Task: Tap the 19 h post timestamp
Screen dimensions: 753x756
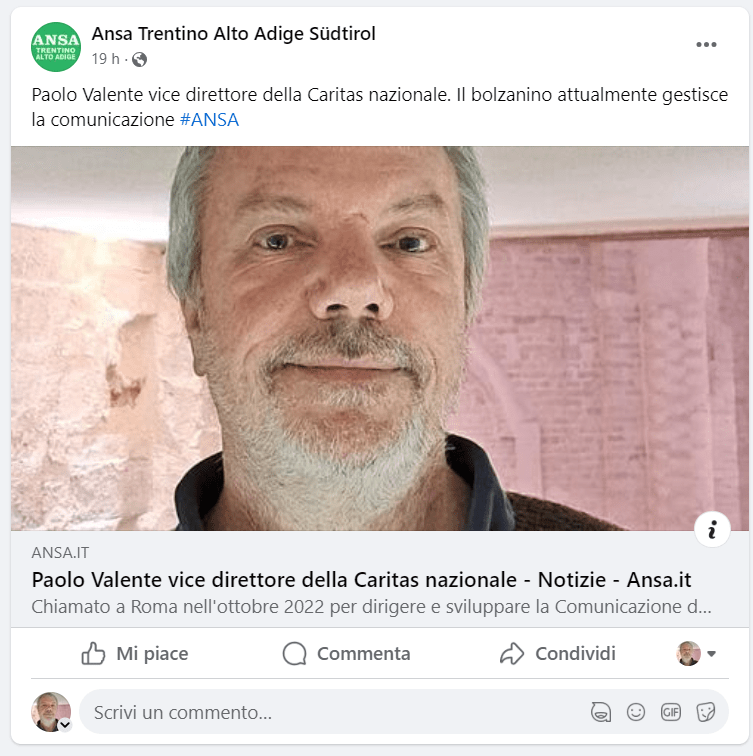Action: [x=105, y=59]
